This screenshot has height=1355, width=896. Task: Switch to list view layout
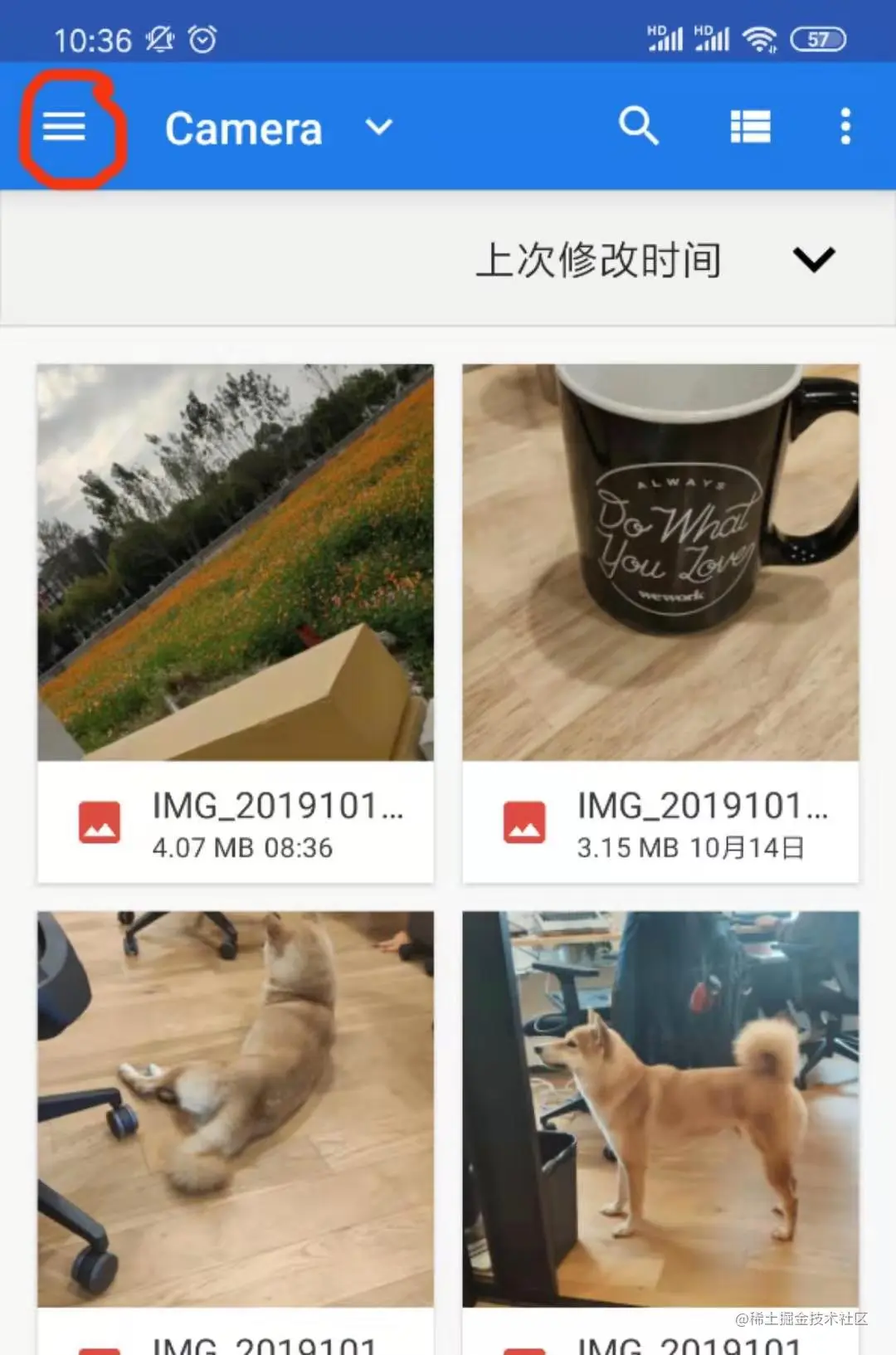click(750, 127)
